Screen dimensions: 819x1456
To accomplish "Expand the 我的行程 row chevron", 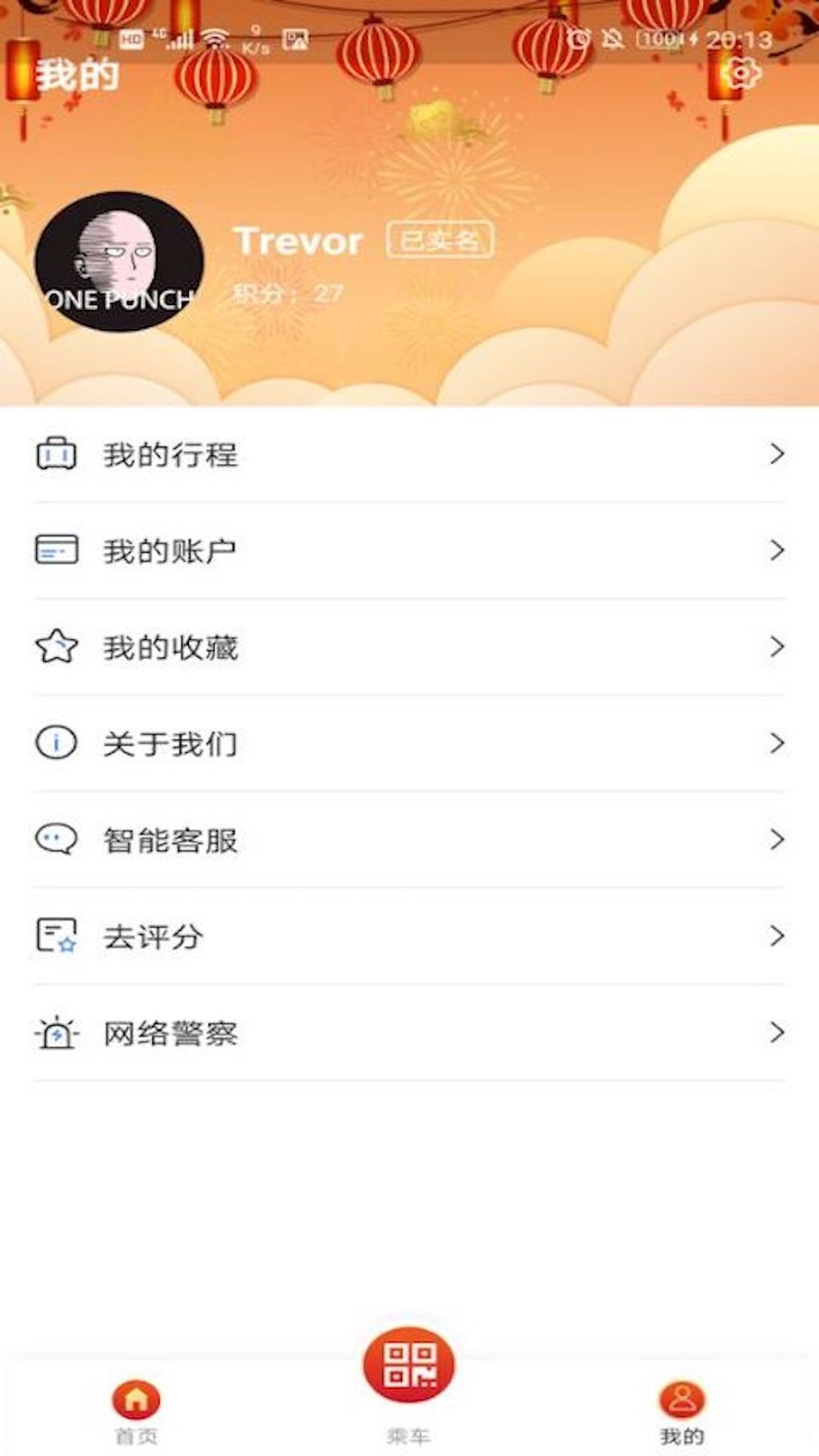I will (775, 455).
